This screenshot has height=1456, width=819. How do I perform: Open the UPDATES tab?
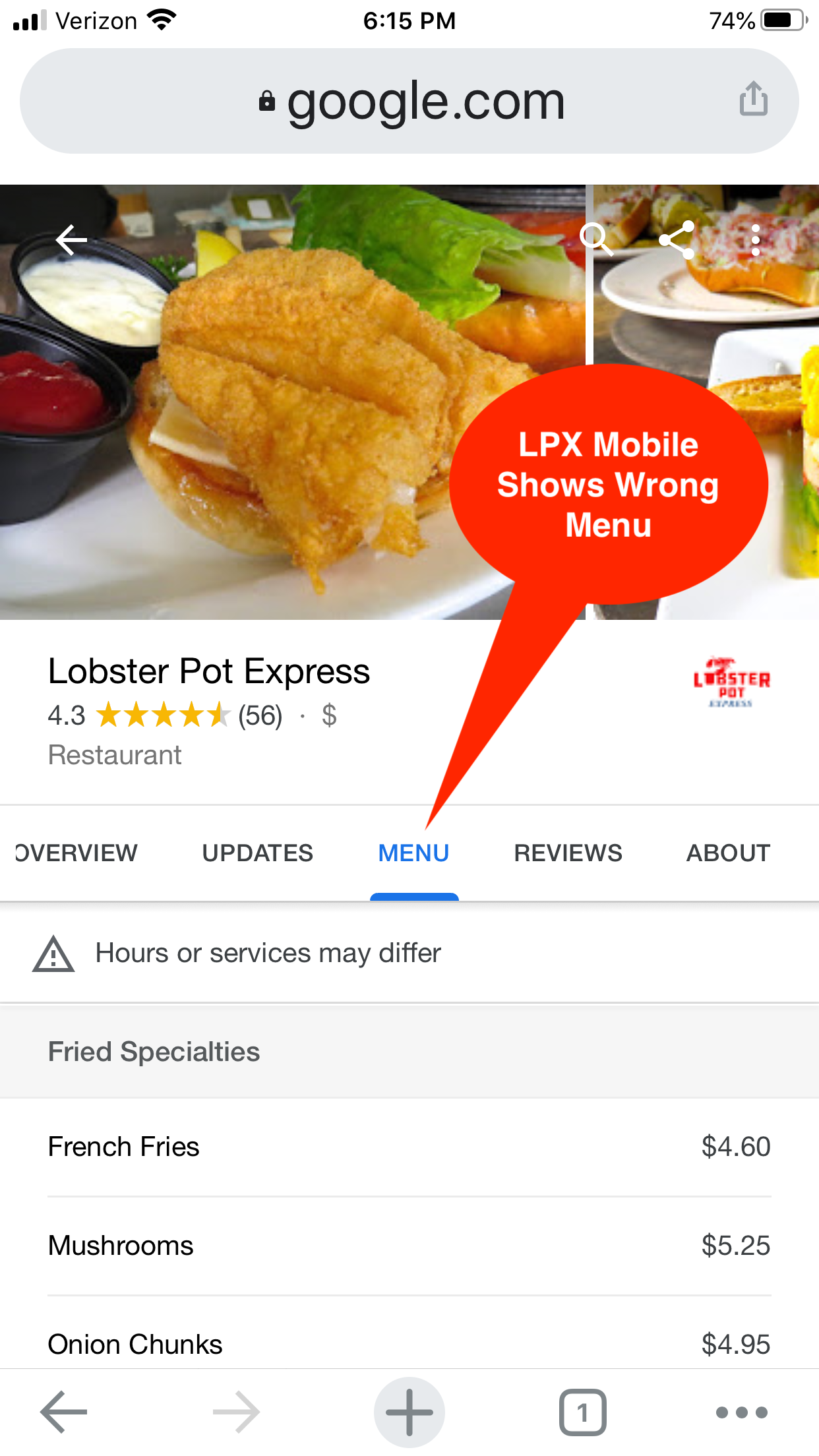258,853
